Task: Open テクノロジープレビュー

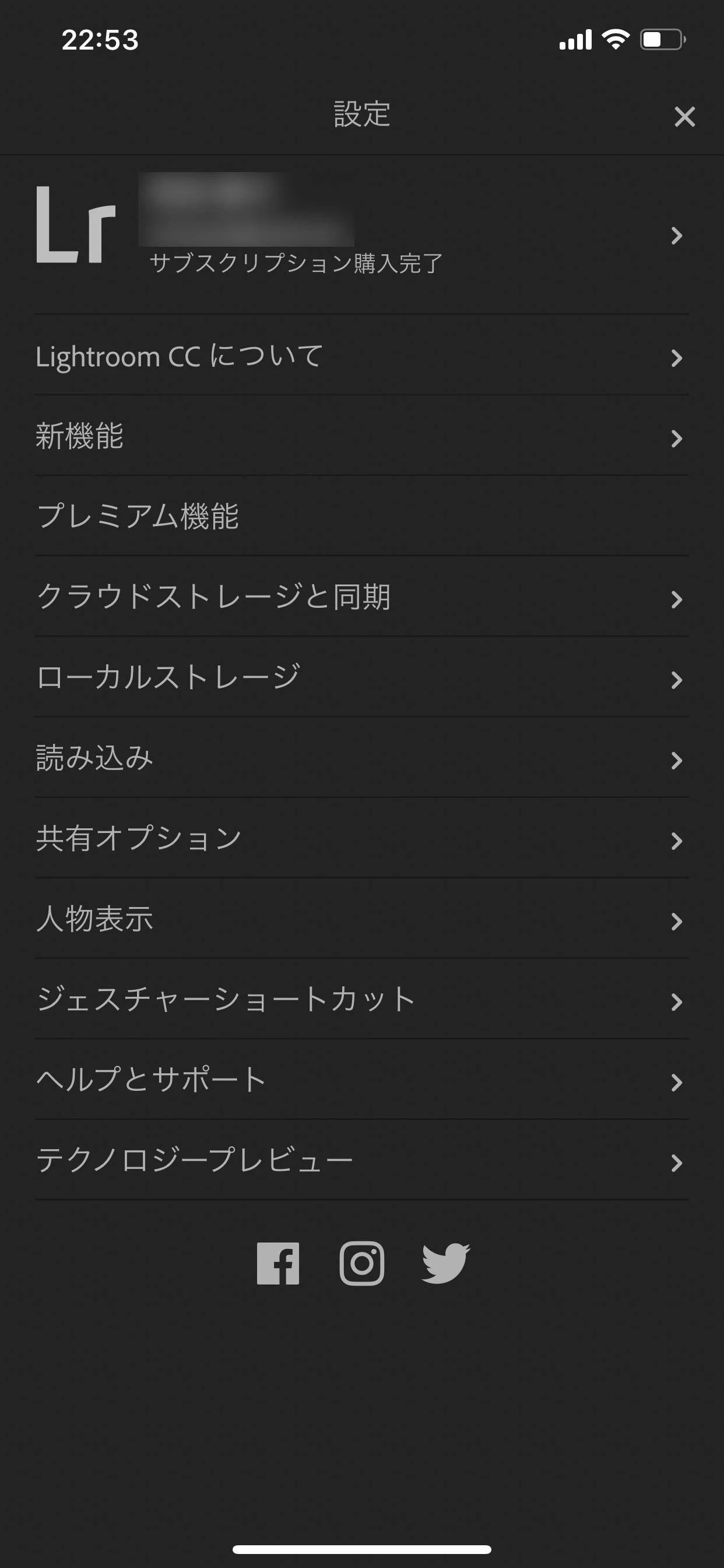Action: coord(361,1161)
